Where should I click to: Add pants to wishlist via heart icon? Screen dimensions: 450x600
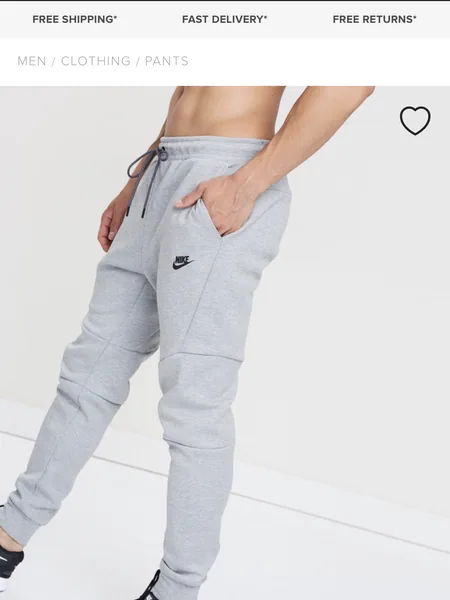tap(415, 121)
